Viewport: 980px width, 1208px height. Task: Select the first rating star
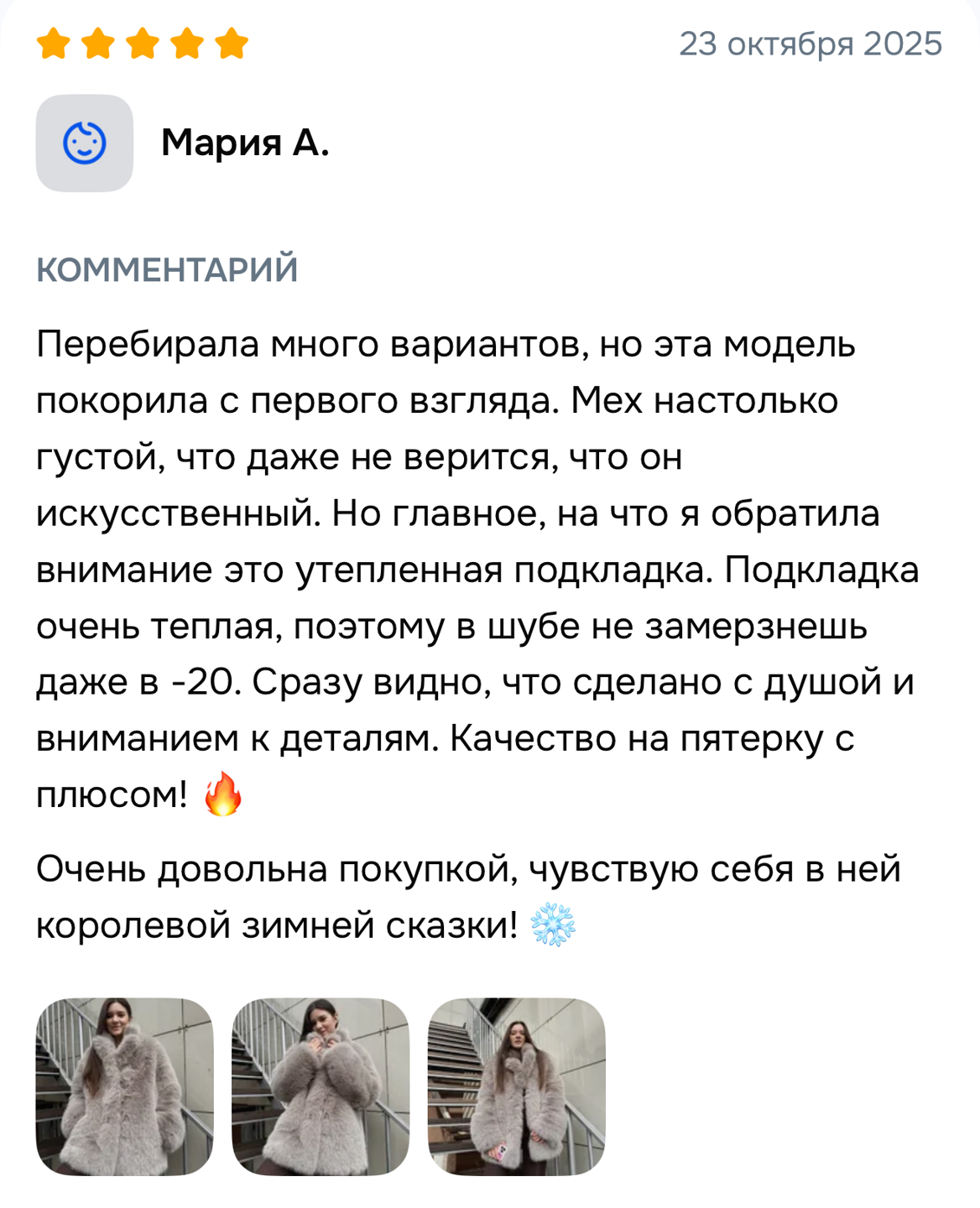click(x=55, y=40)
